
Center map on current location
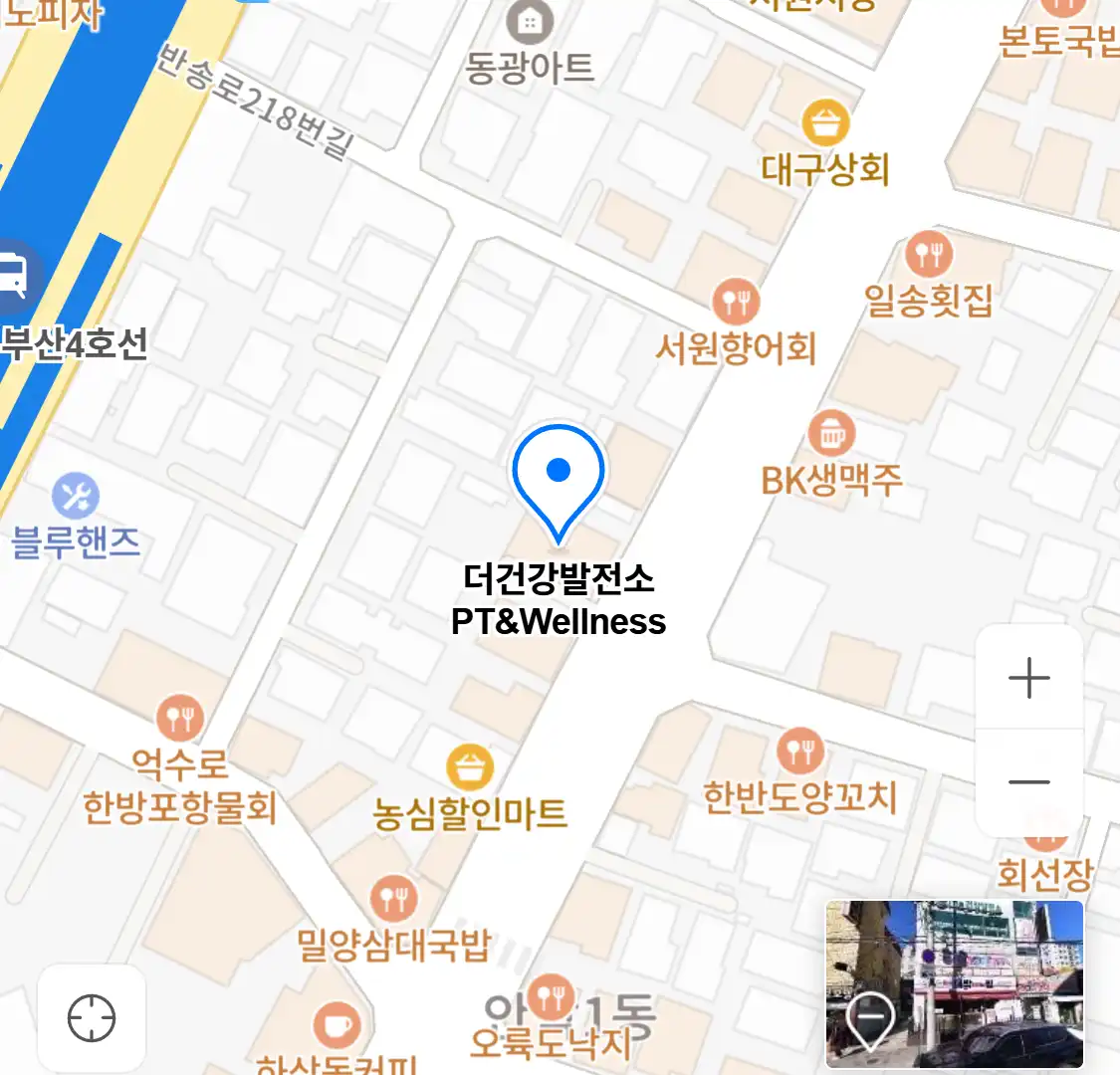coord(92,1018)
